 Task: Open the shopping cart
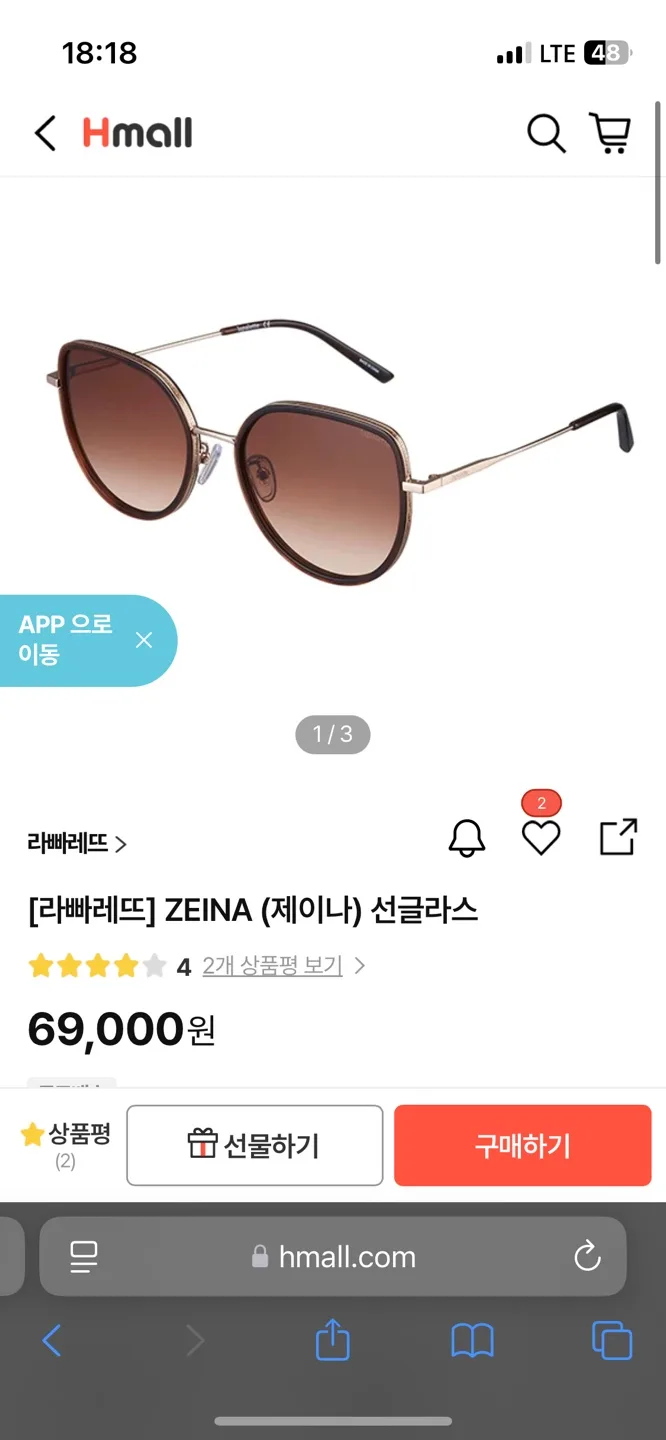coord(610,133)
